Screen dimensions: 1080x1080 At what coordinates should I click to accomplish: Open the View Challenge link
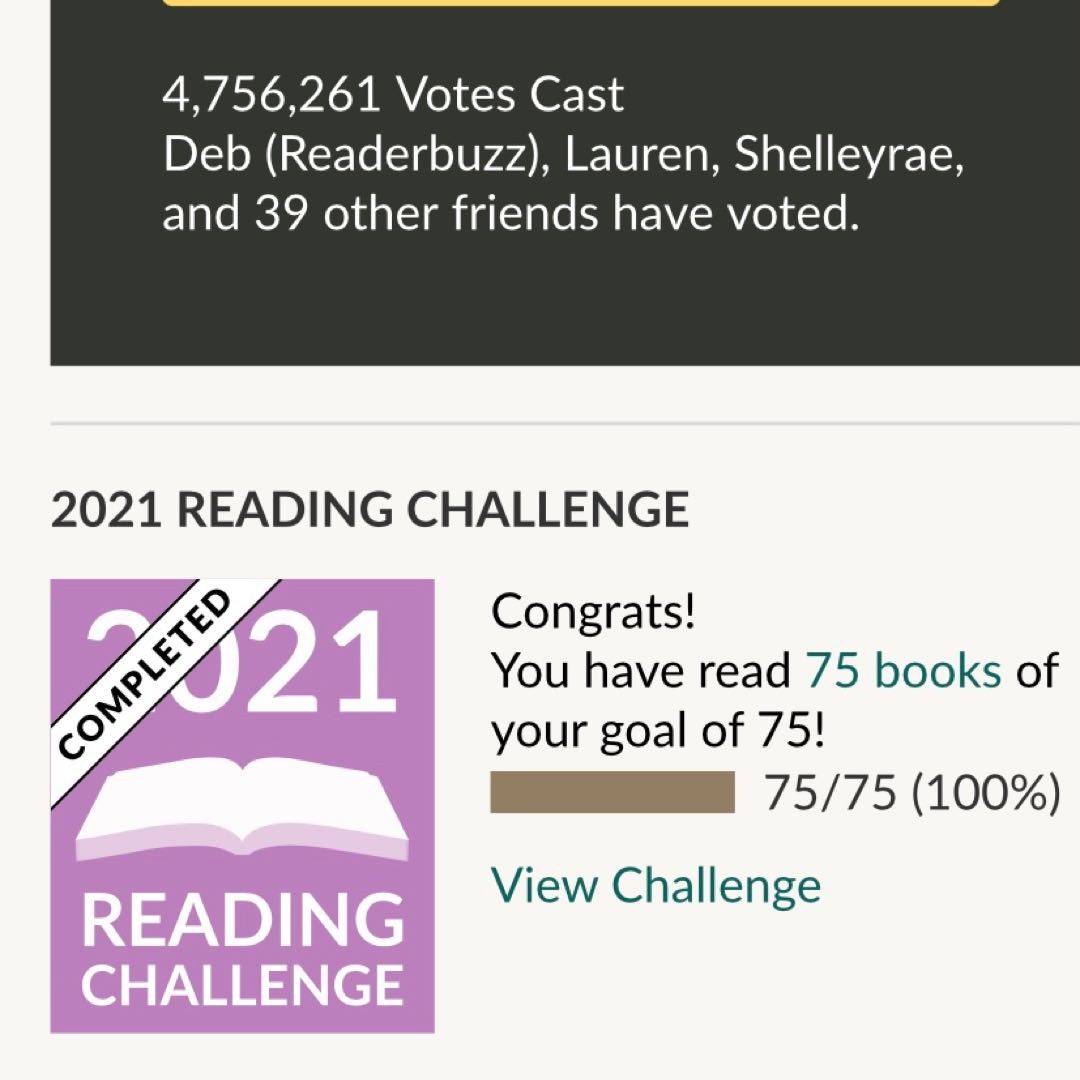(x=655, y=886)
